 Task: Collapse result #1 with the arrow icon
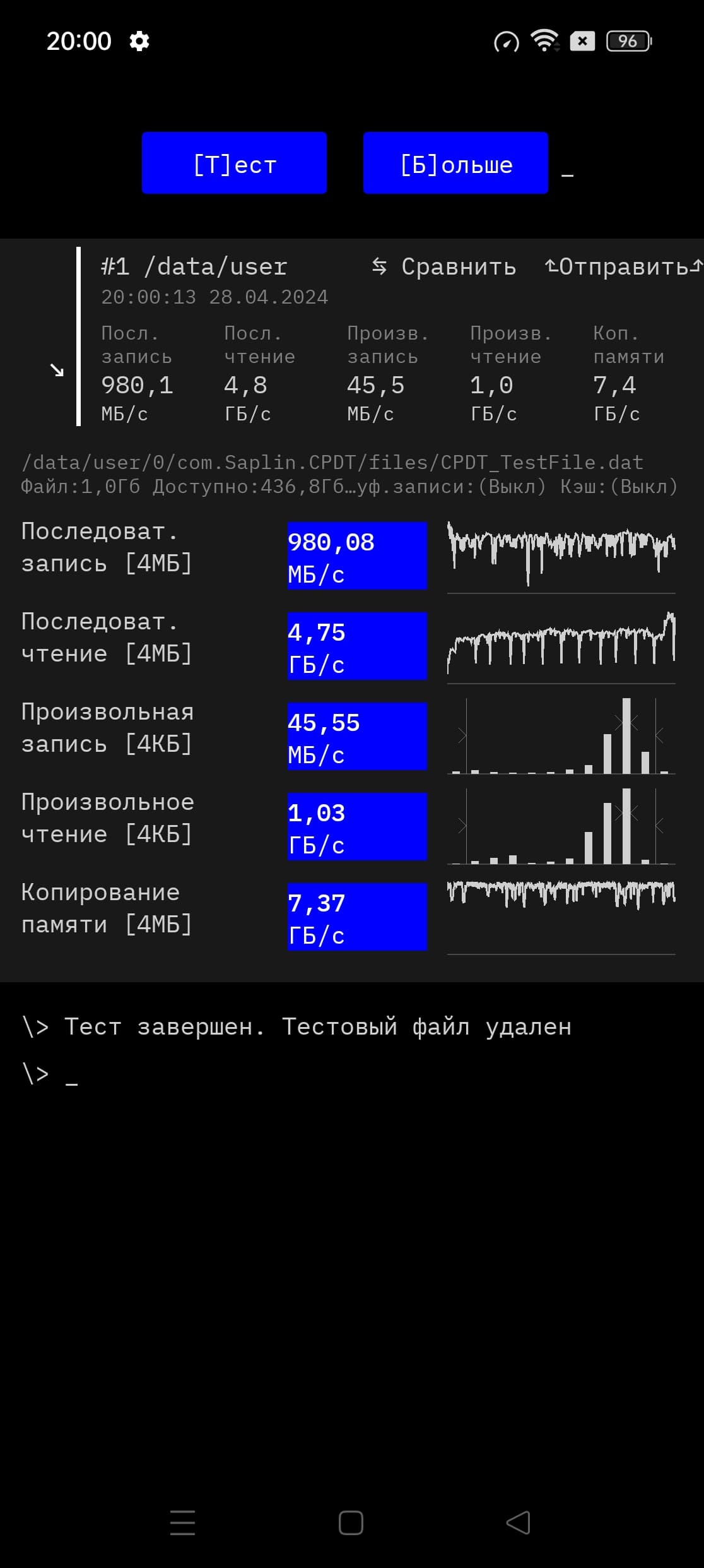(x=57, y=370)
